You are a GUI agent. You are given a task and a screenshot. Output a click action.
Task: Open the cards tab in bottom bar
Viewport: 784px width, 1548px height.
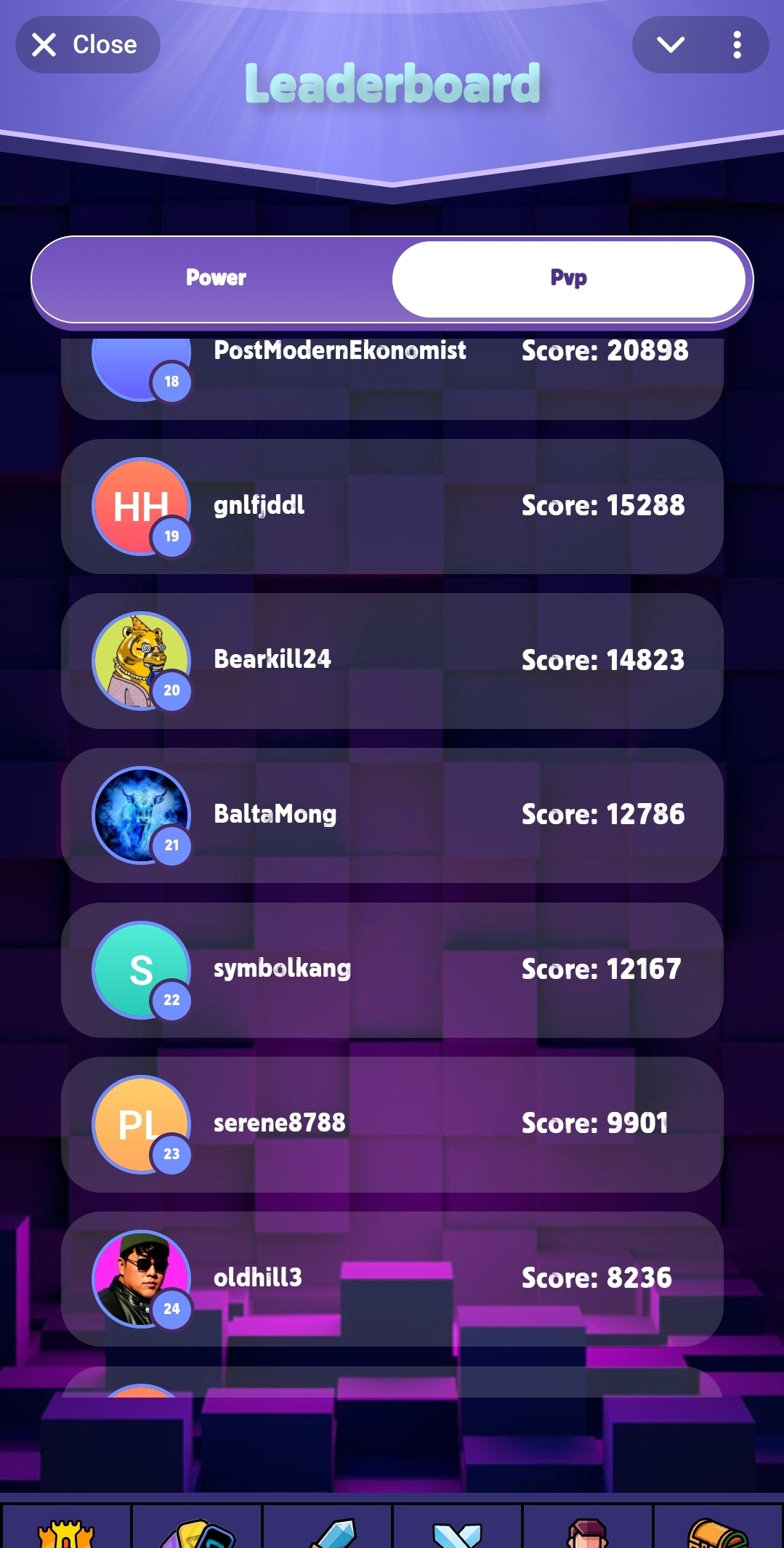(197, 1530)
